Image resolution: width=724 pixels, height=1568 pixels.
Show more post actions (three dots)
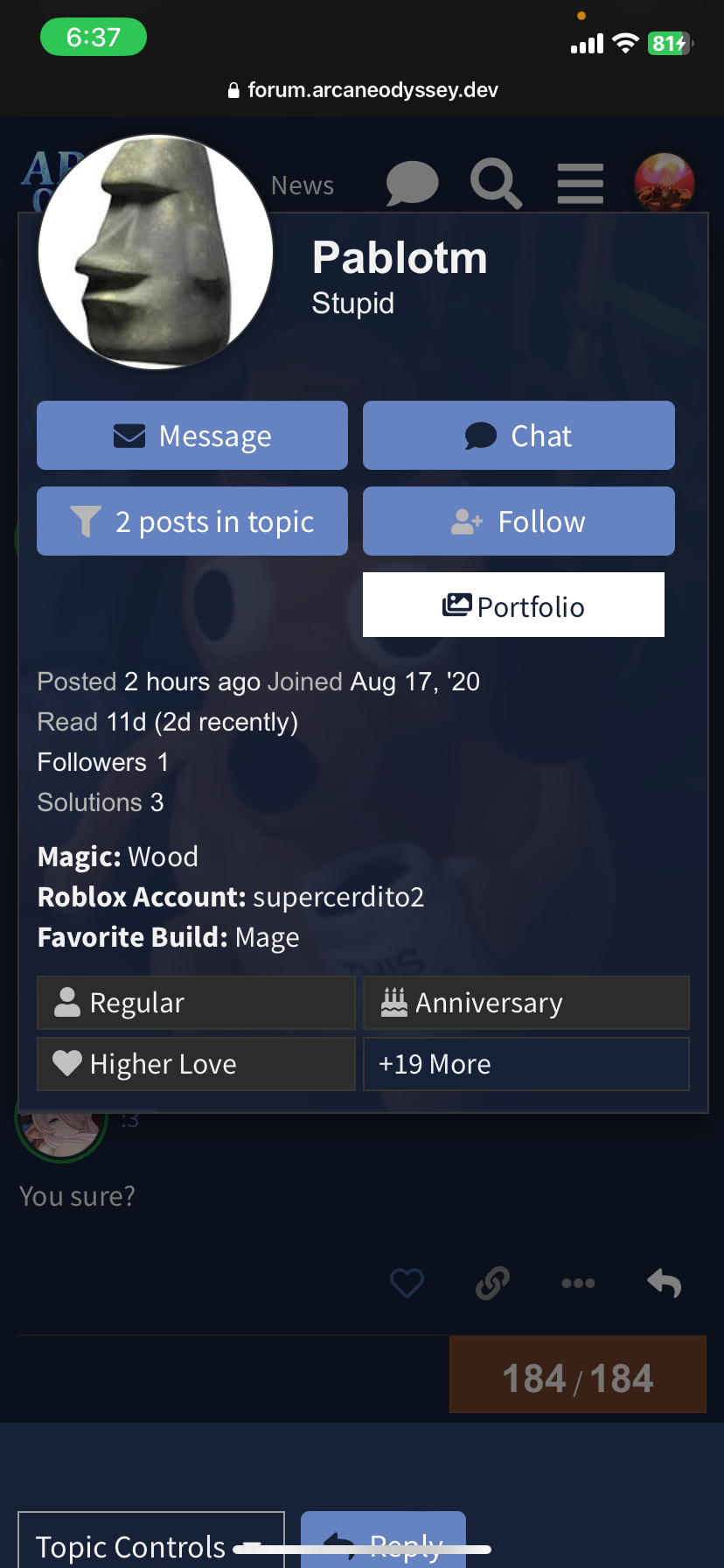coord(578,1284)
